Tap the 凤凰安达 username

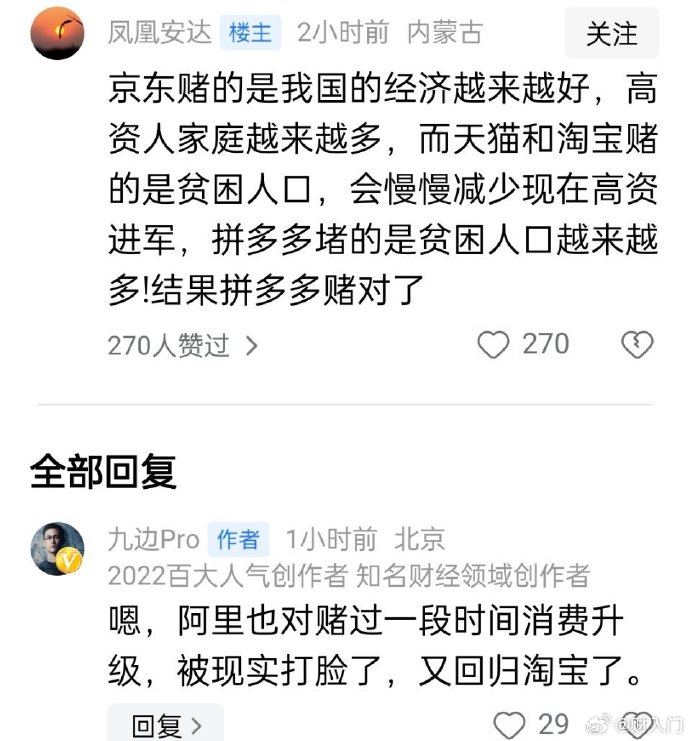[x=159, y=32]
